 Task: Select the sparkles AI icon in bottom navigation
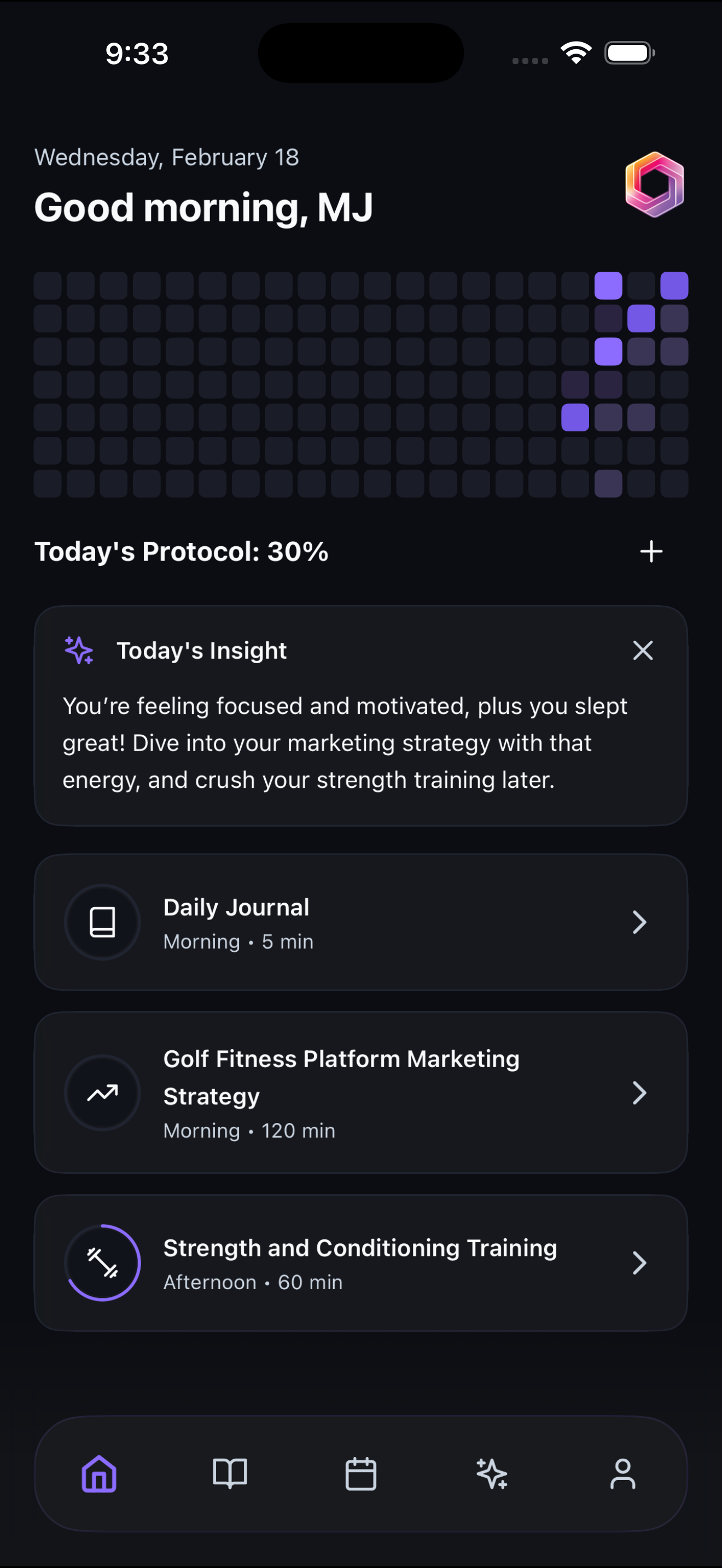[492, 1473]
